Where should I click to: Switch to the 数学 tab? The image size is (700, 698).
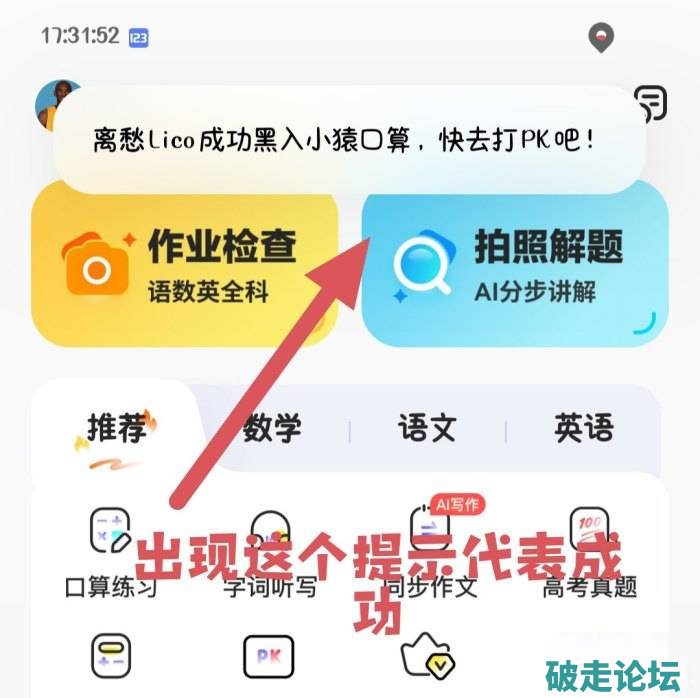(272, 430)
